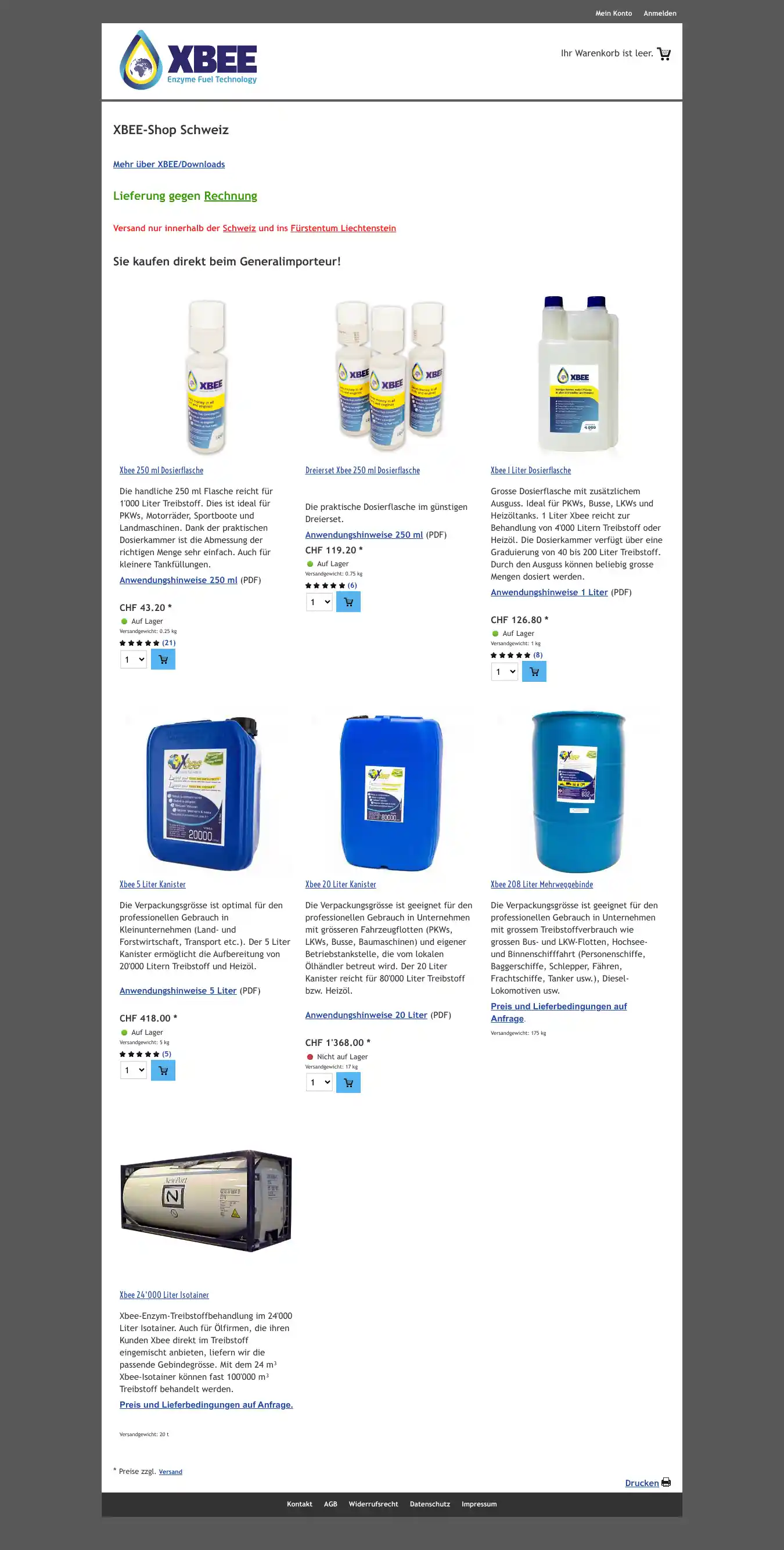This screenshot has width=784, height=1550.
Task: Open the Kontakt footer link
Action: [x=299, y=1504]
